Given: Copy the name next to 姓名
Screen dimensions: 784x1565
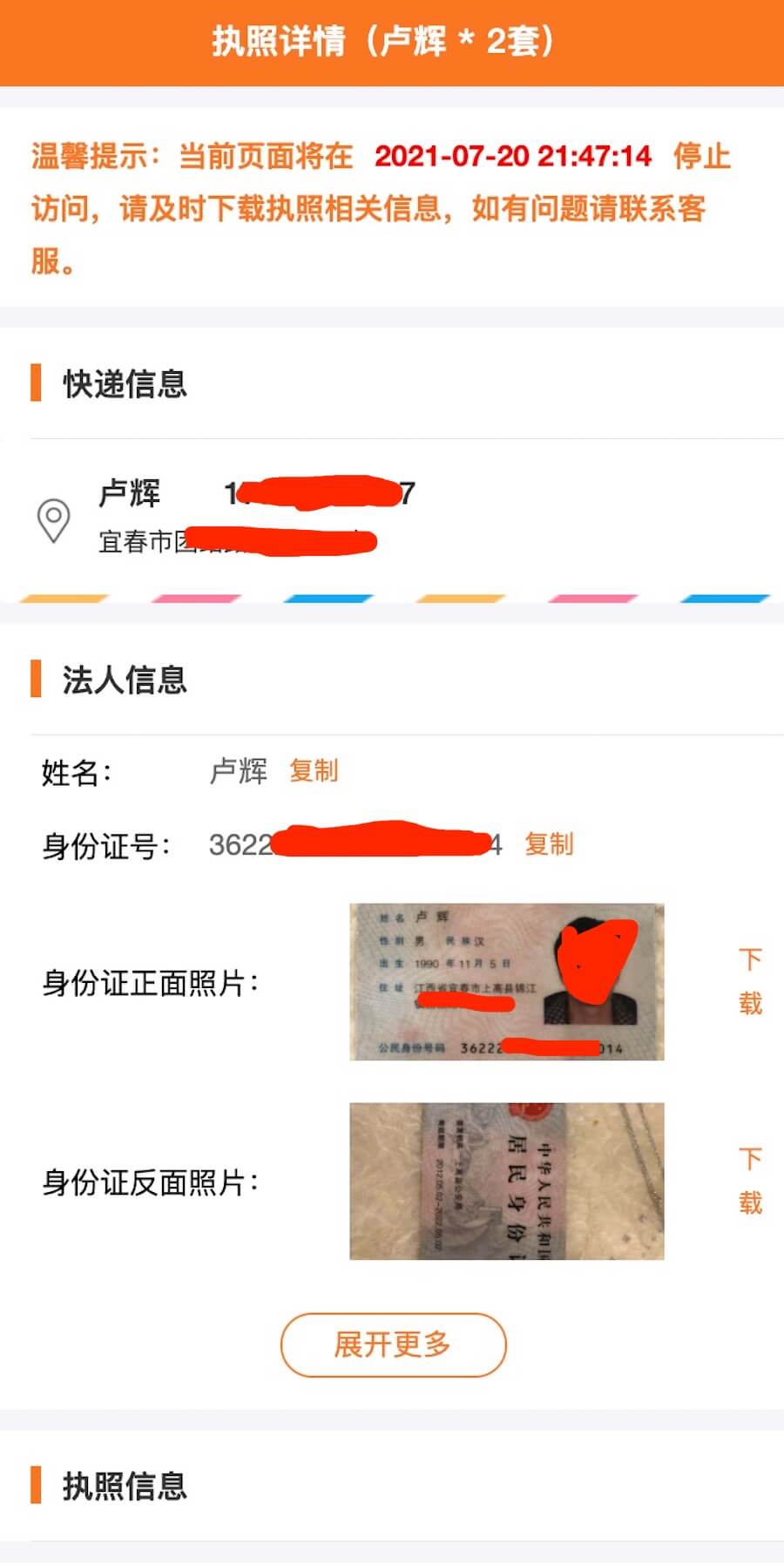Looking at the screenshot, I should (314, 771).
